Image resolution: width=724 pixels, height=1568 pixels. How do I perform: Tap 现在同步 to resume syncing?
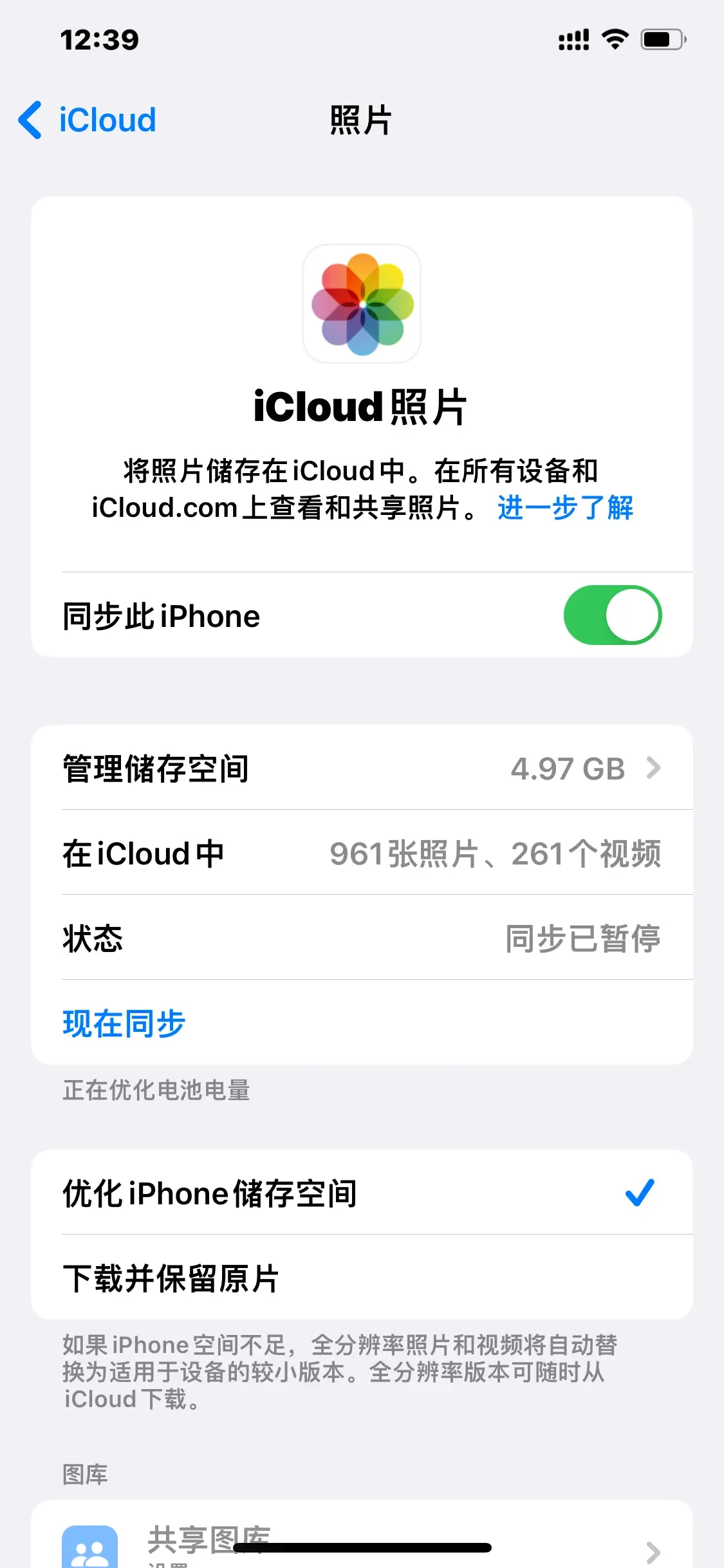[124, 1023]
